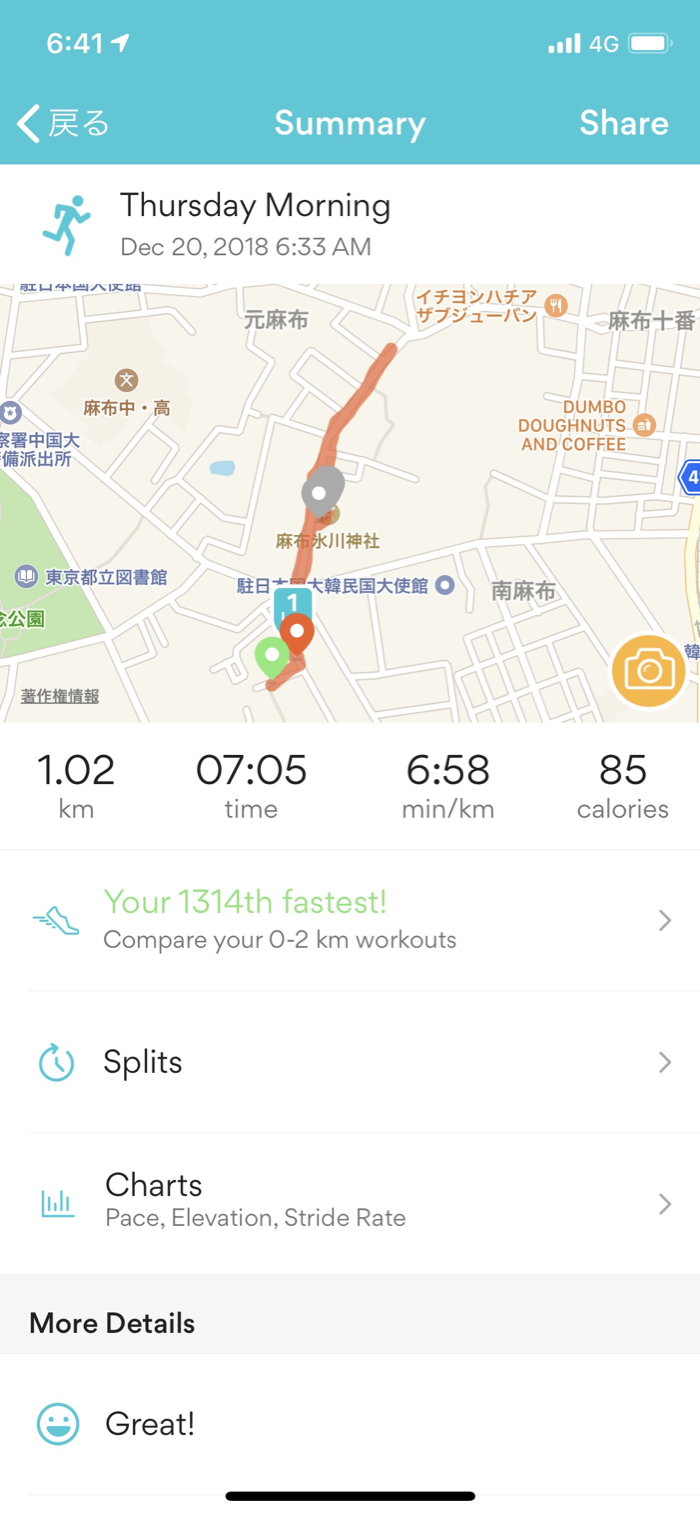Compare your 0-2 km workouts
This screenshot has width=700, height=1516.
pyautogui.click(x=350, y=920)
